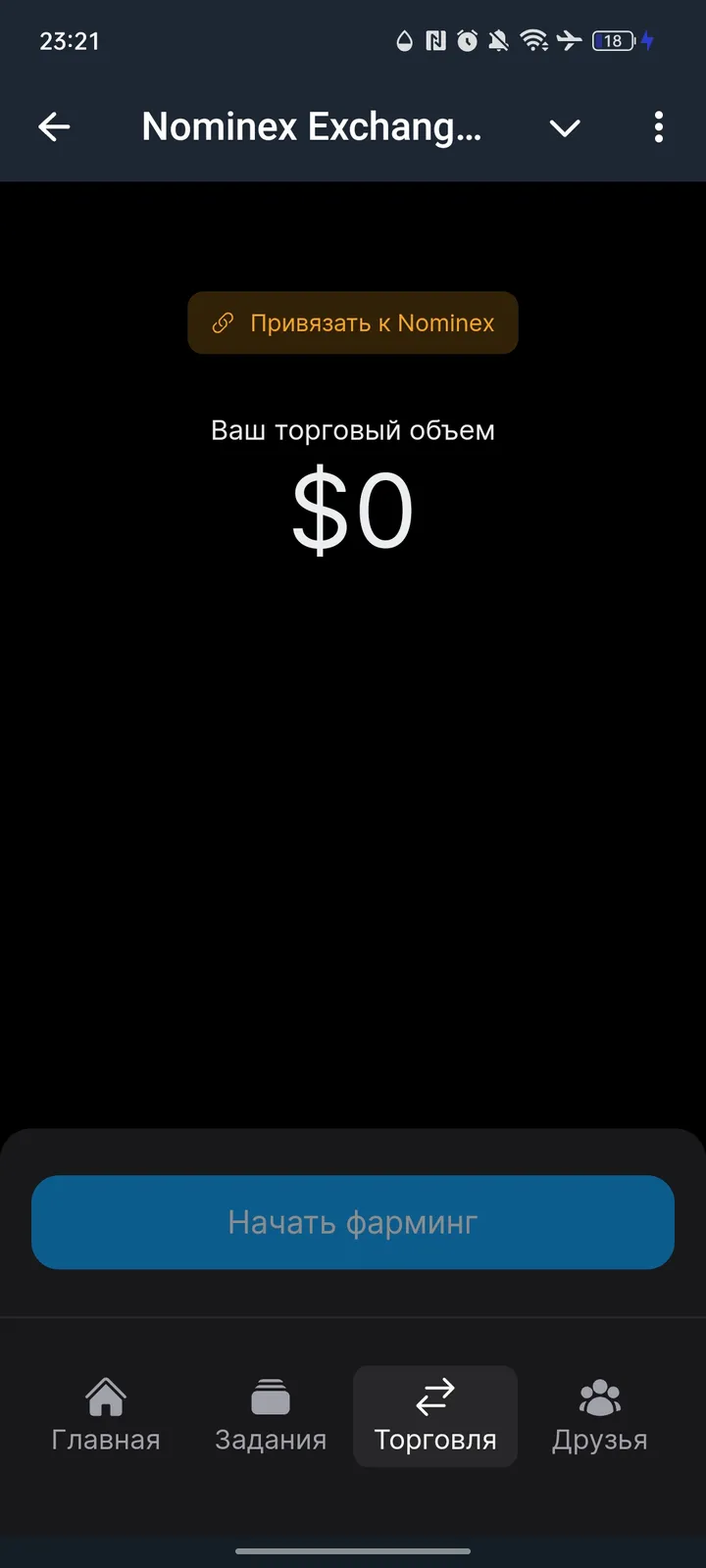
Task: Select the Главная home icon
Action: pyautogui.click(x=105, y=1396)
